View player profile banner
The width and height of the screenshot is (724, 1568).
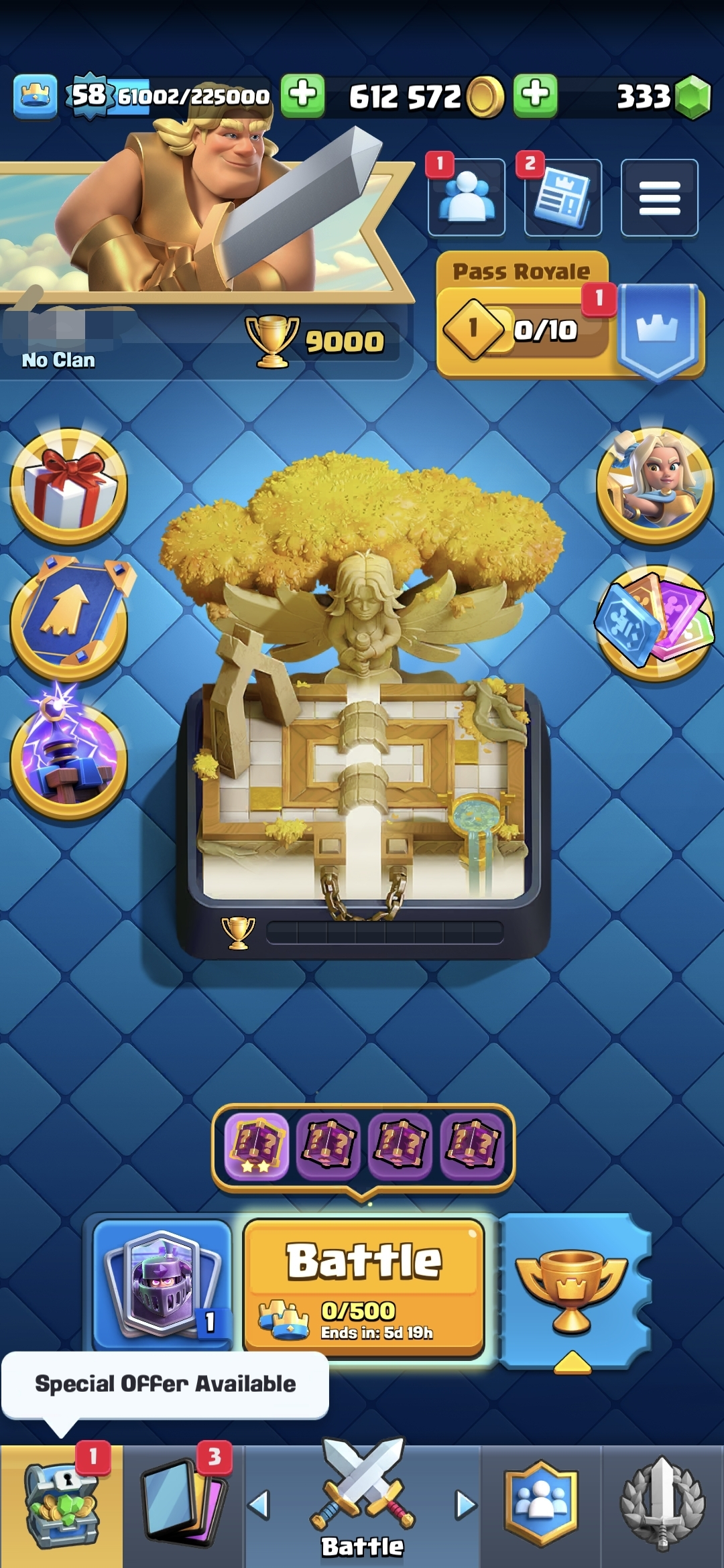[x=201, y=221]
